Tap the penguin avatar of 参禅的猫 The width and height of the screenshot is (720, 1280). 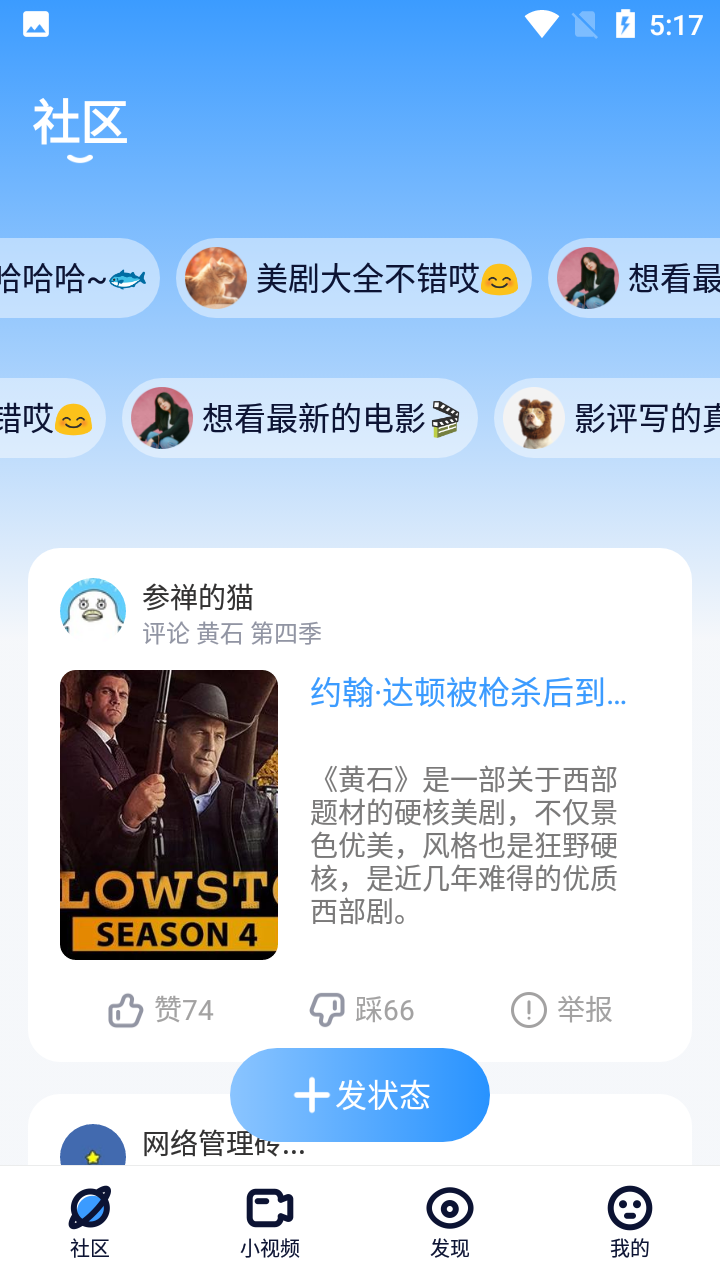92,609
